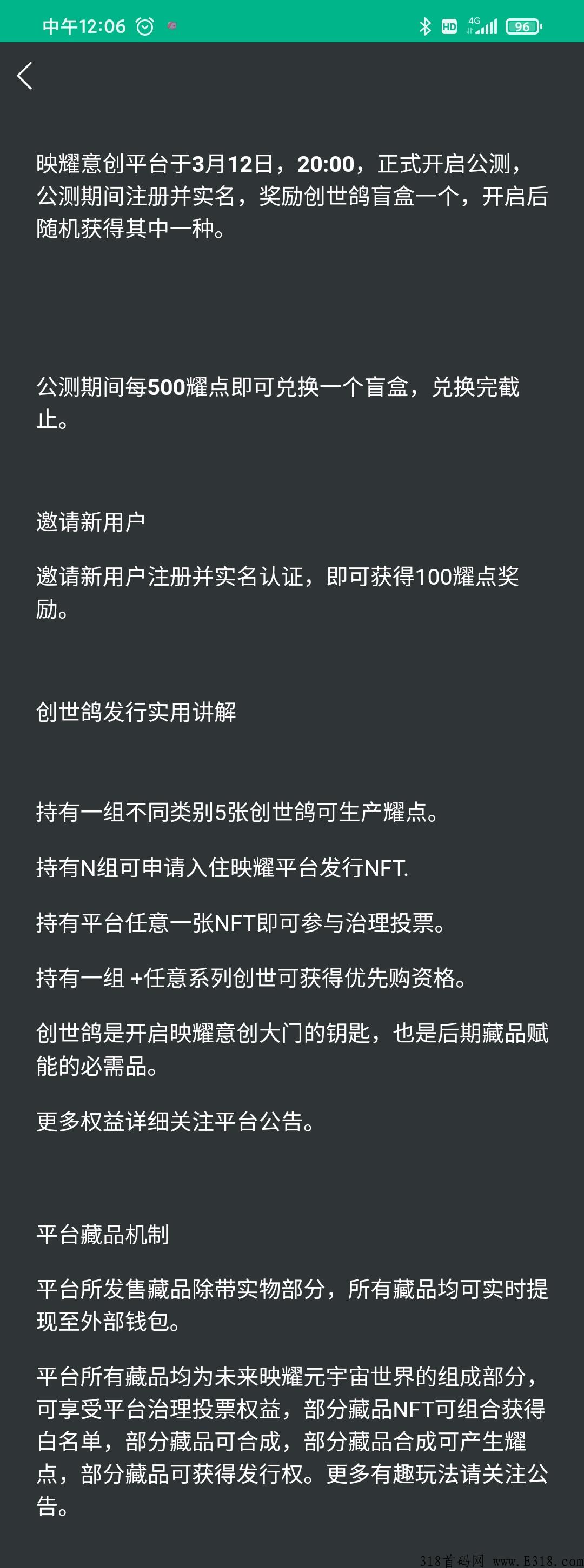Tap the alarm clock icon in status bar
This screenshot has height=1568, width=584.
coord(144,25)
